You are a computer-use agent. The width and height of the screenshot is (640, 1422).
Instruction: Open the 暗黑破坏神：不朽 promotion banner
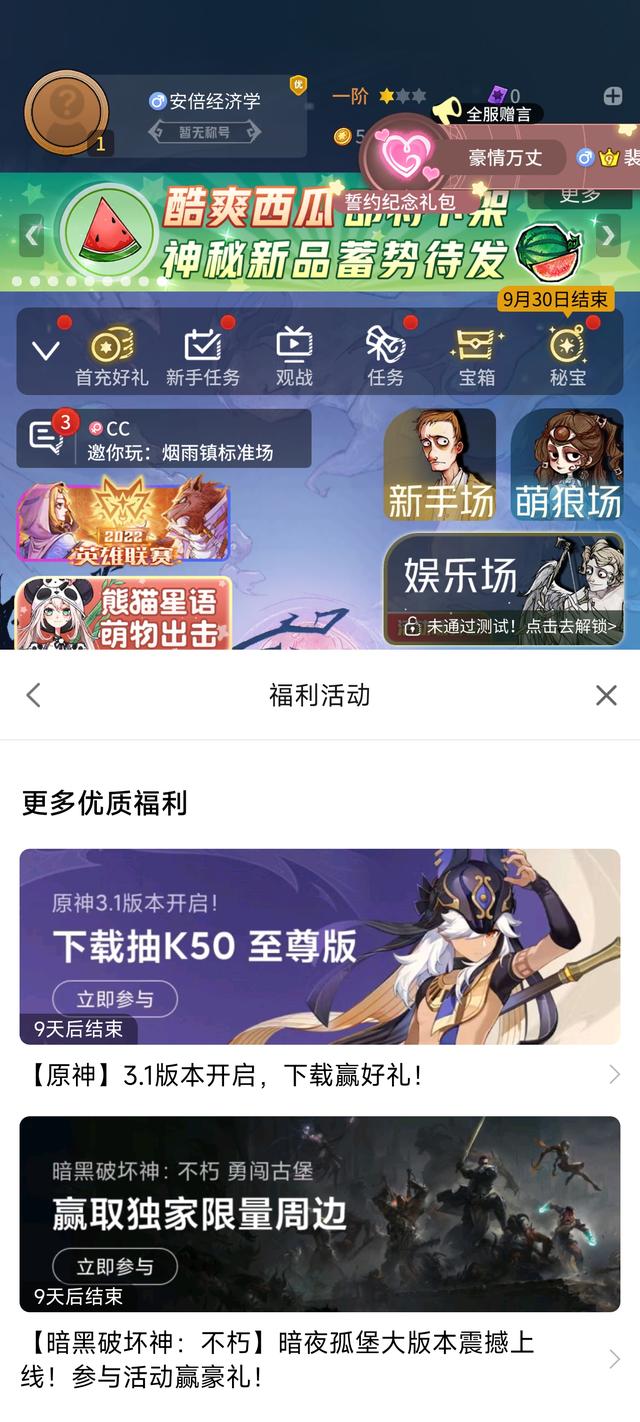[320, 1213]
